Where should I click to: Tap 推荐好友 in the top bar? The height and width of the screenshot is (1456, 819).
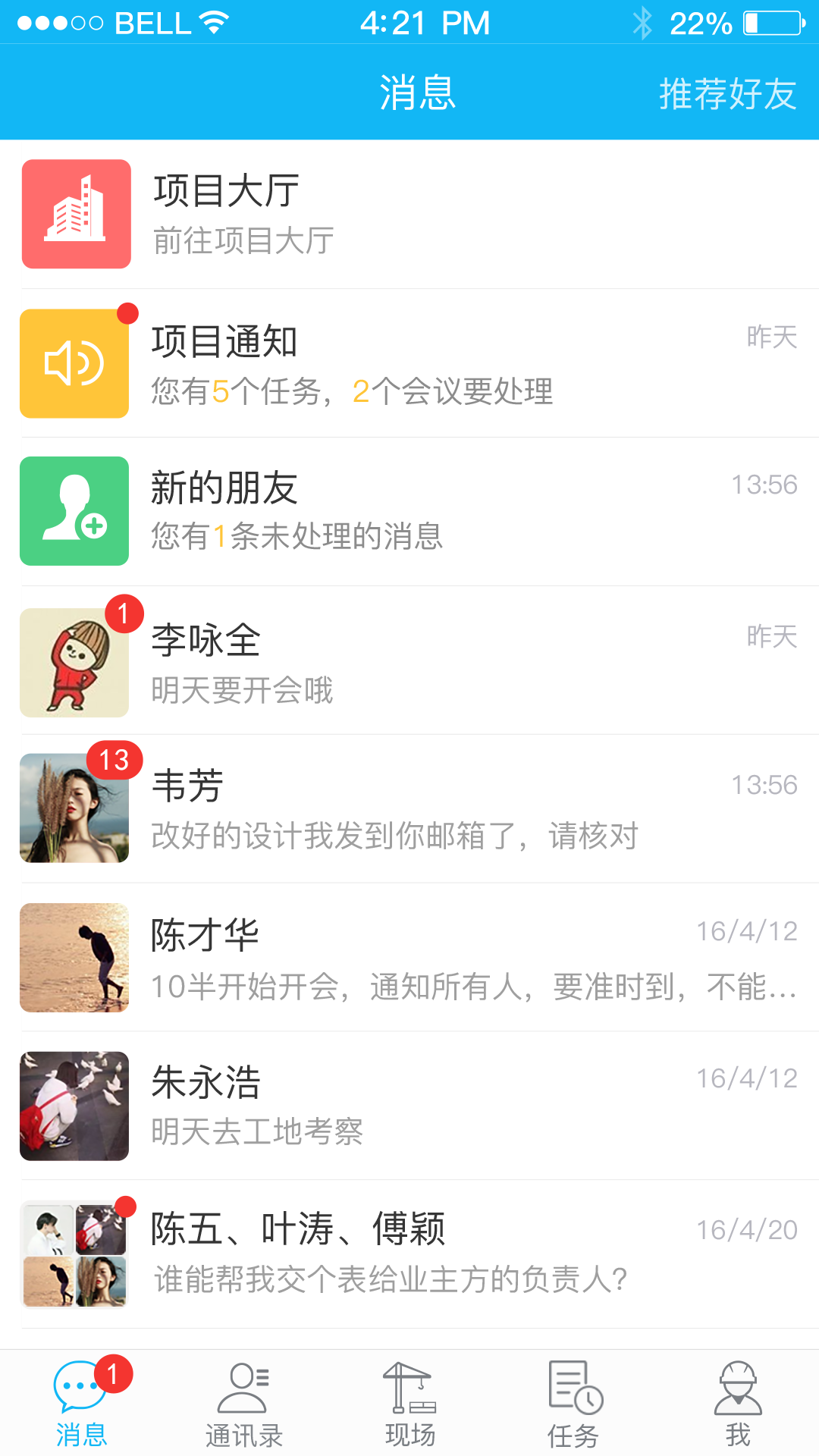(727, 94)
